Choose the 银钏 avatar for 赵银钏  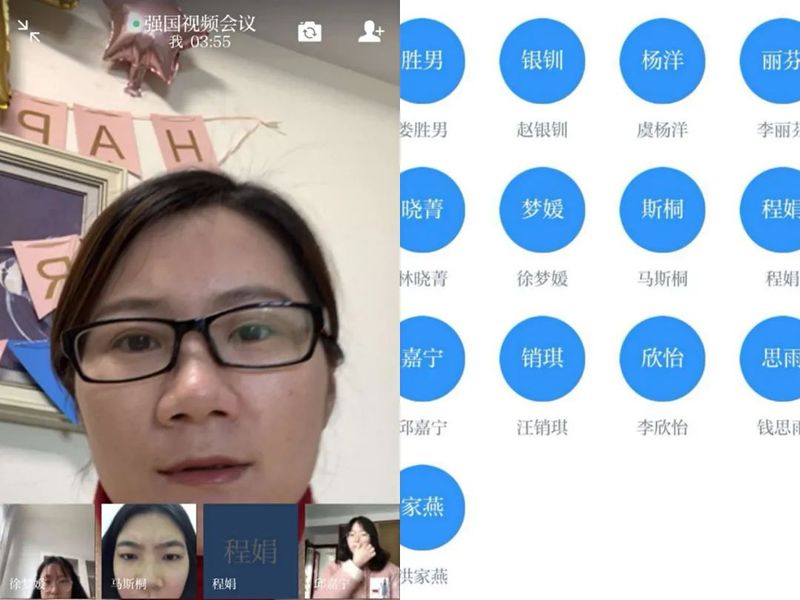pos(542,61)
